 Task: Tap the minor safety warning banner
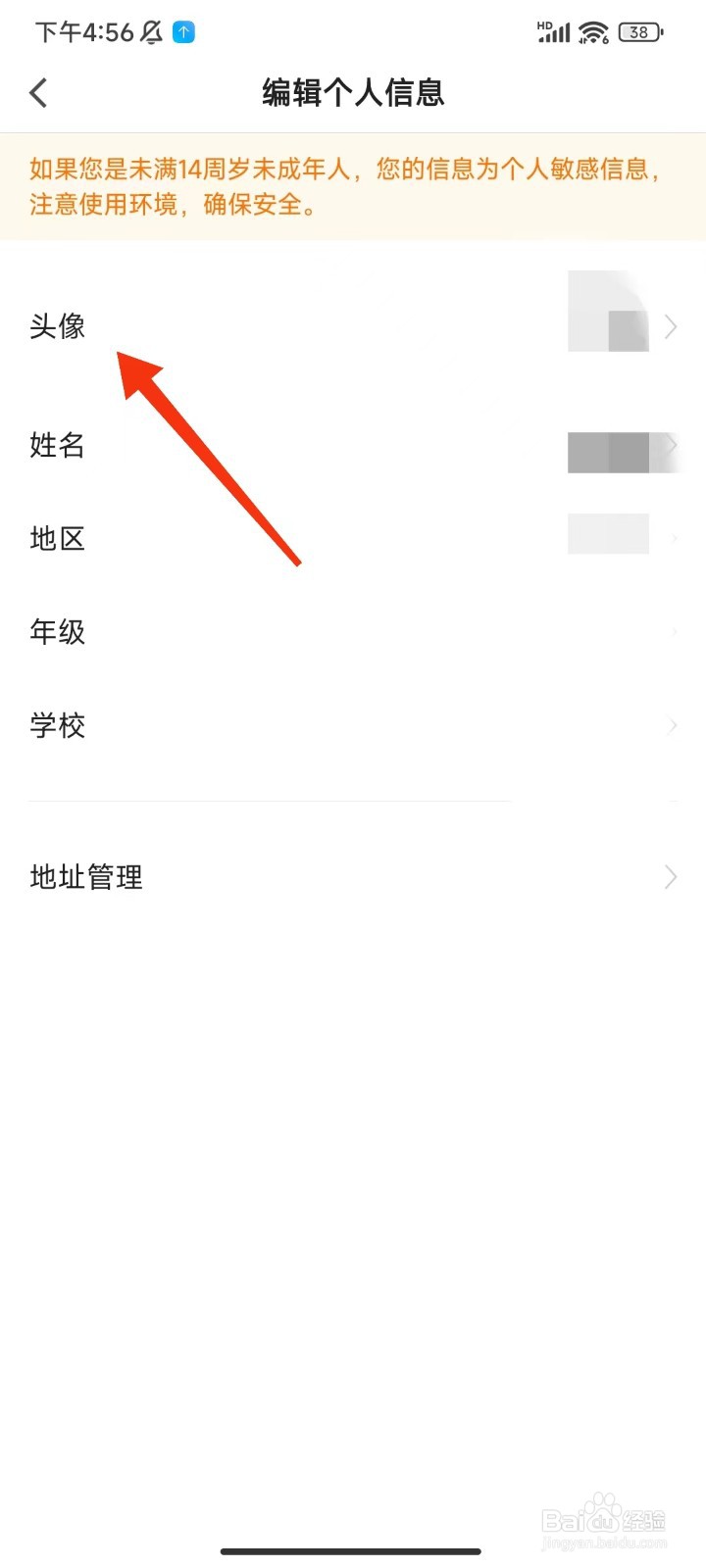[x=353, y=188]
